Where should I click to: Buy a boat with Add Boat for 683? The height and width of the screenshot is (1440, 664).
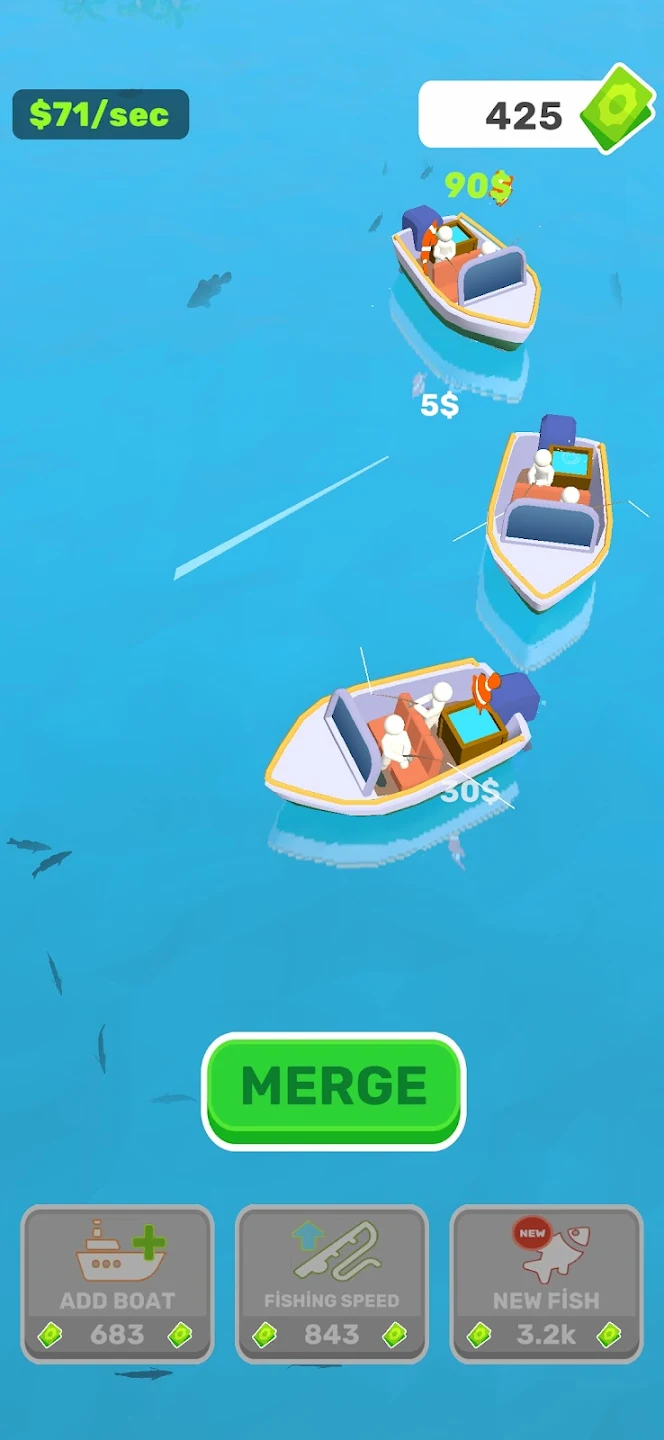(x=117, y=1284)
